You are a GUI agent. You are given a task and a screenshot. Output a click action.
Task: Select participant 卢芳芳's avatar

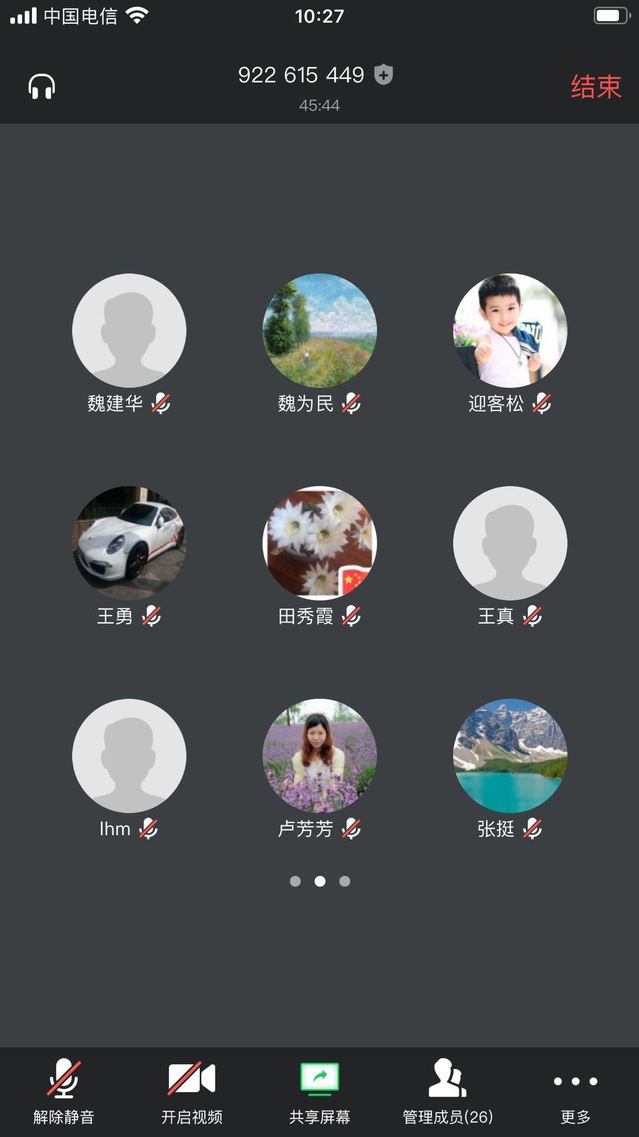320,756
